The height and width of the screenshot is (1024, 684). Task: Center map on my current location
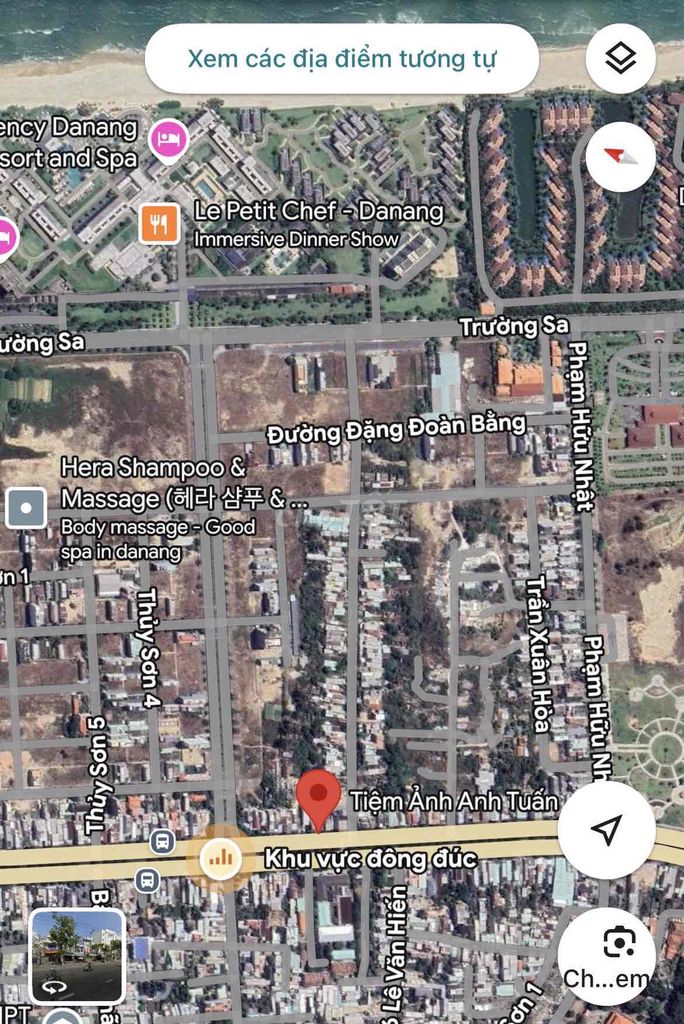click(x=606, y=829)
